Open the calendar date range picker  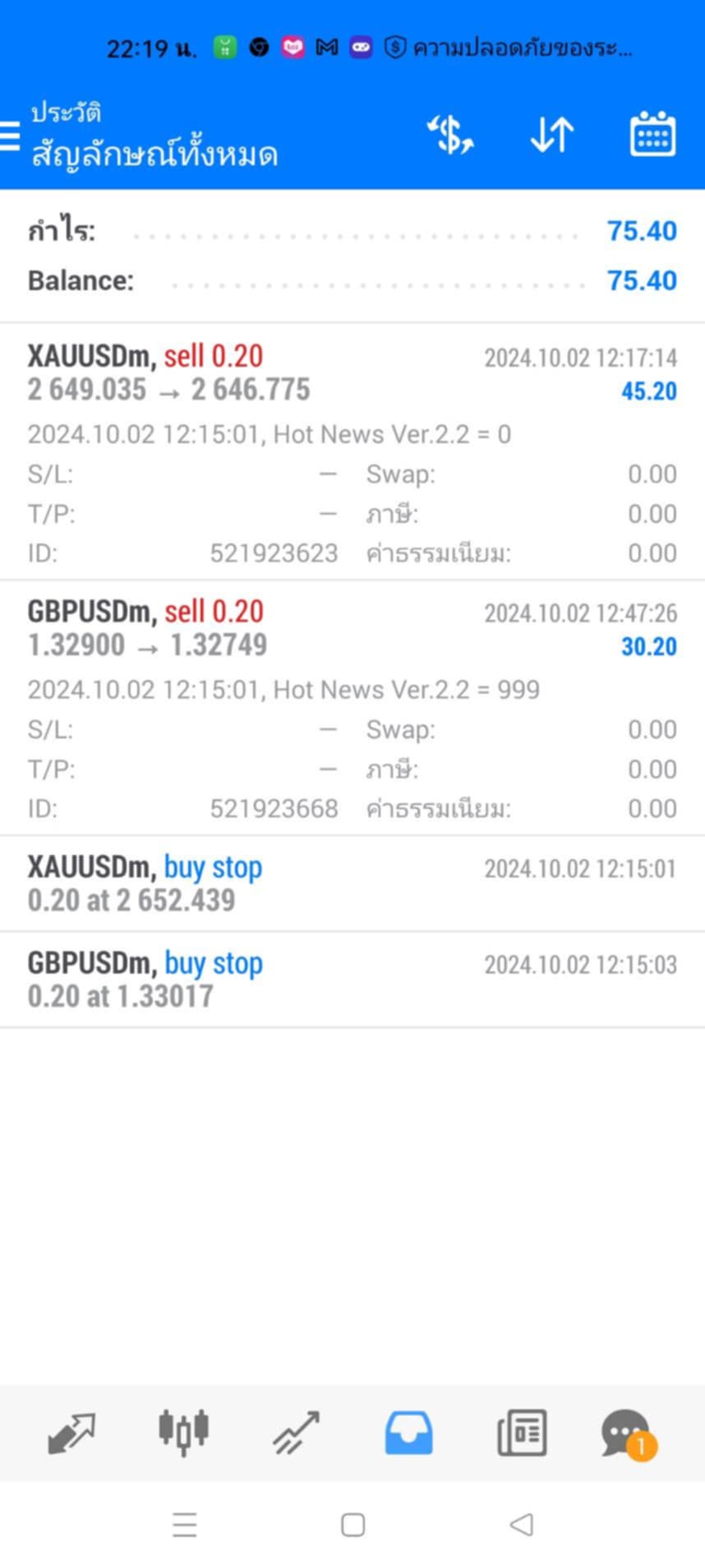653,134
